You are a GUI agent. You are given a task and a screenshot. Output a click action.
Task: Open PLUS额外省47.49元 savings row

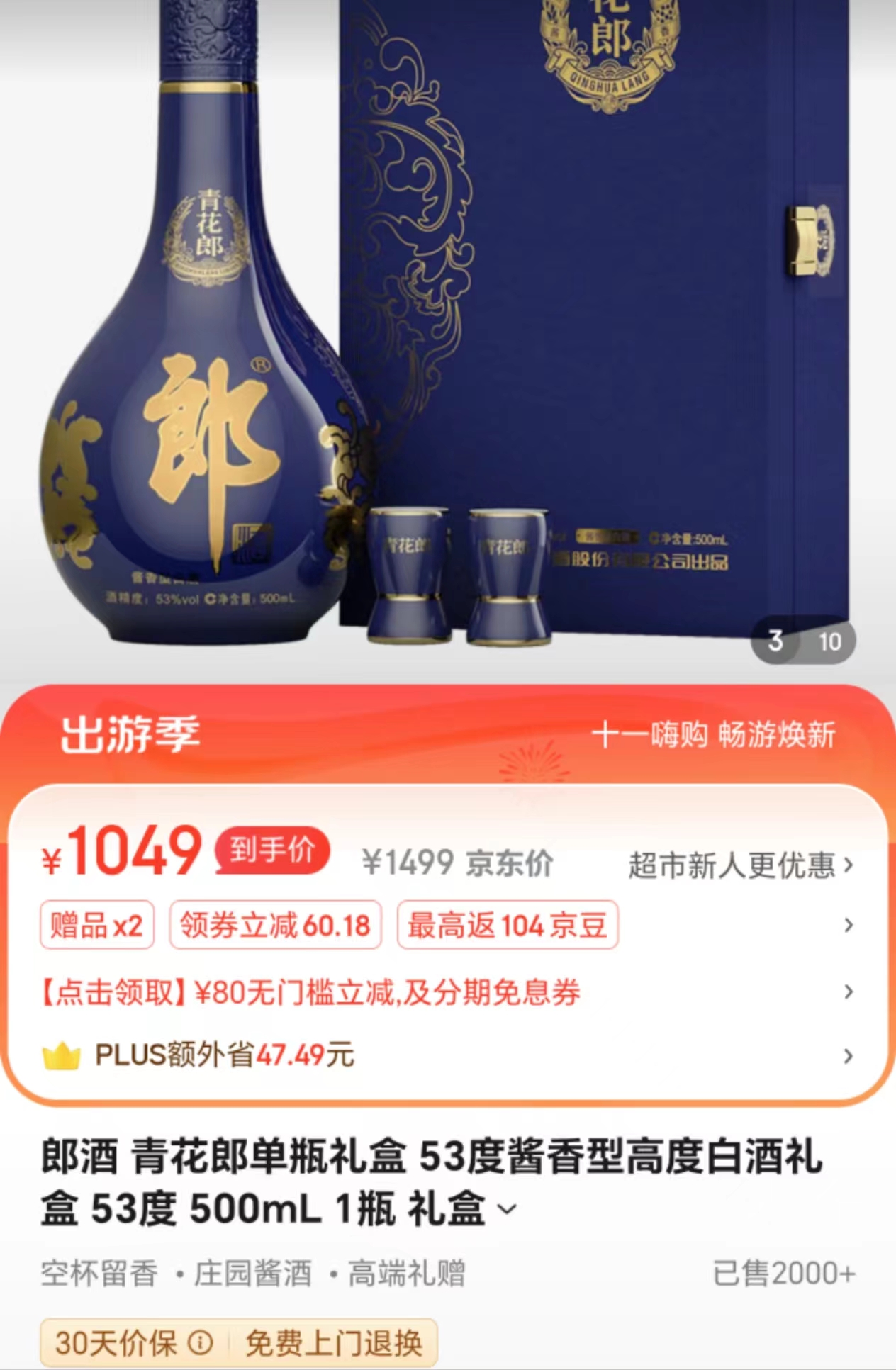(225, 1055)
